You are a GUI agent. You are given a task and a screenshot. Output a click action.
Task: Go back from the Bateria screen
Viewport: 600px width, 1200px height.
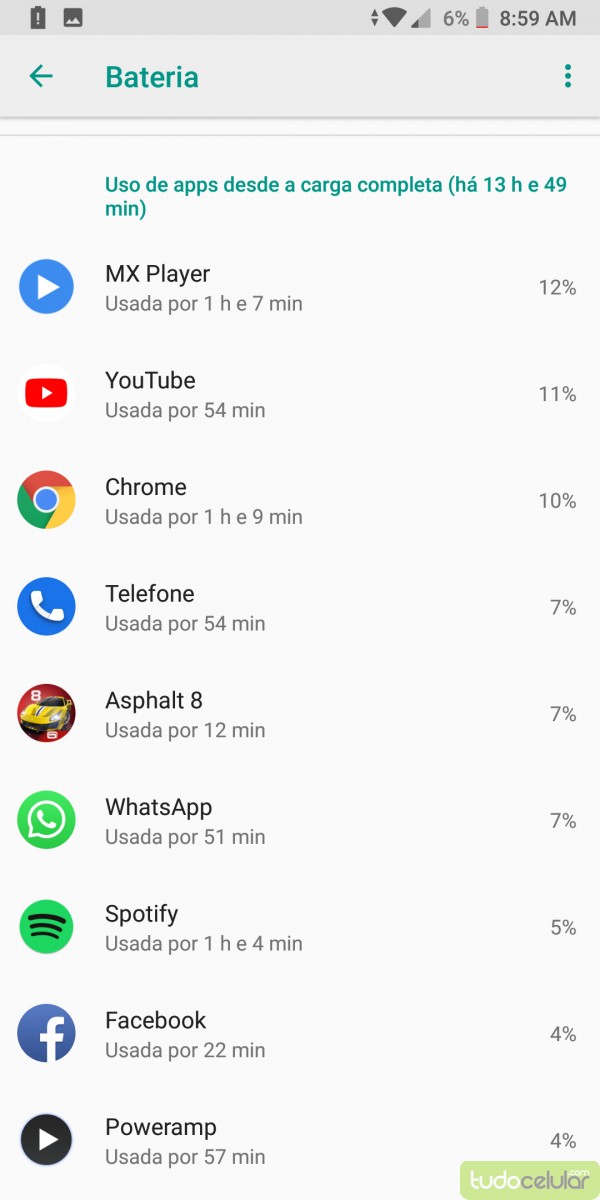(x=41, y=76)
